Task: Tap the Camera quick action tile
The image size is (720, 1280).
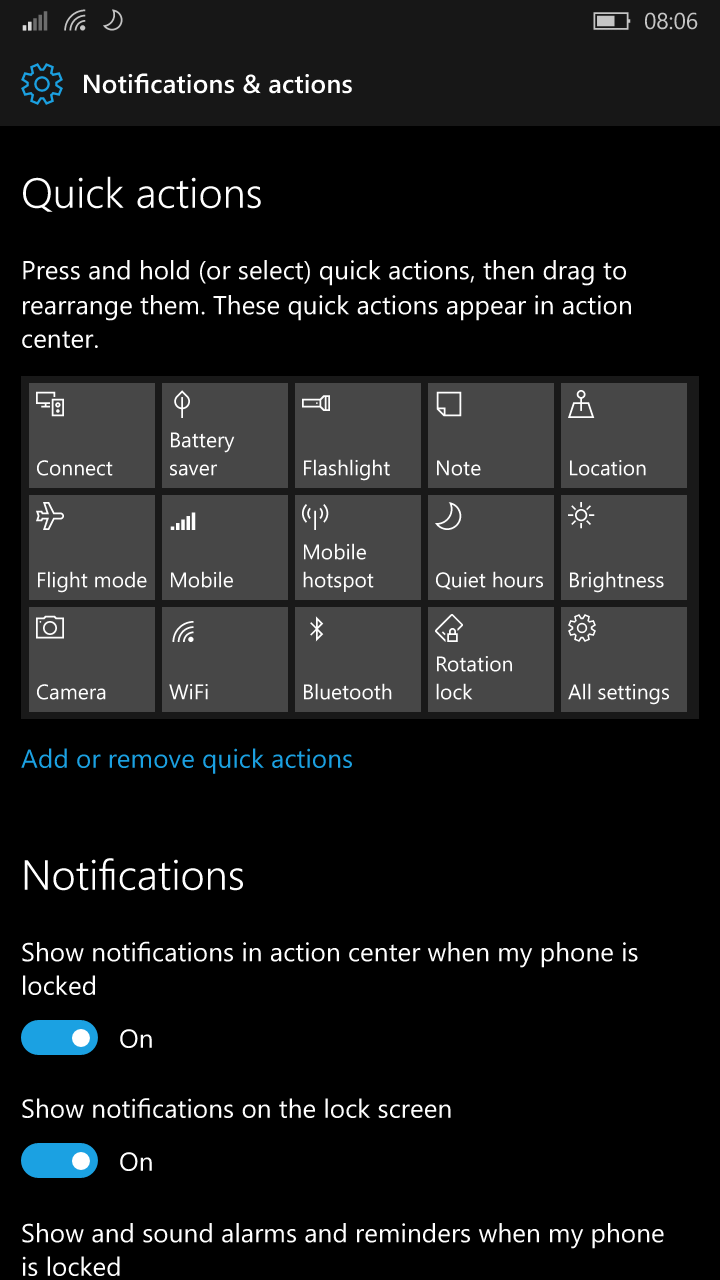Action: (92, 659)
